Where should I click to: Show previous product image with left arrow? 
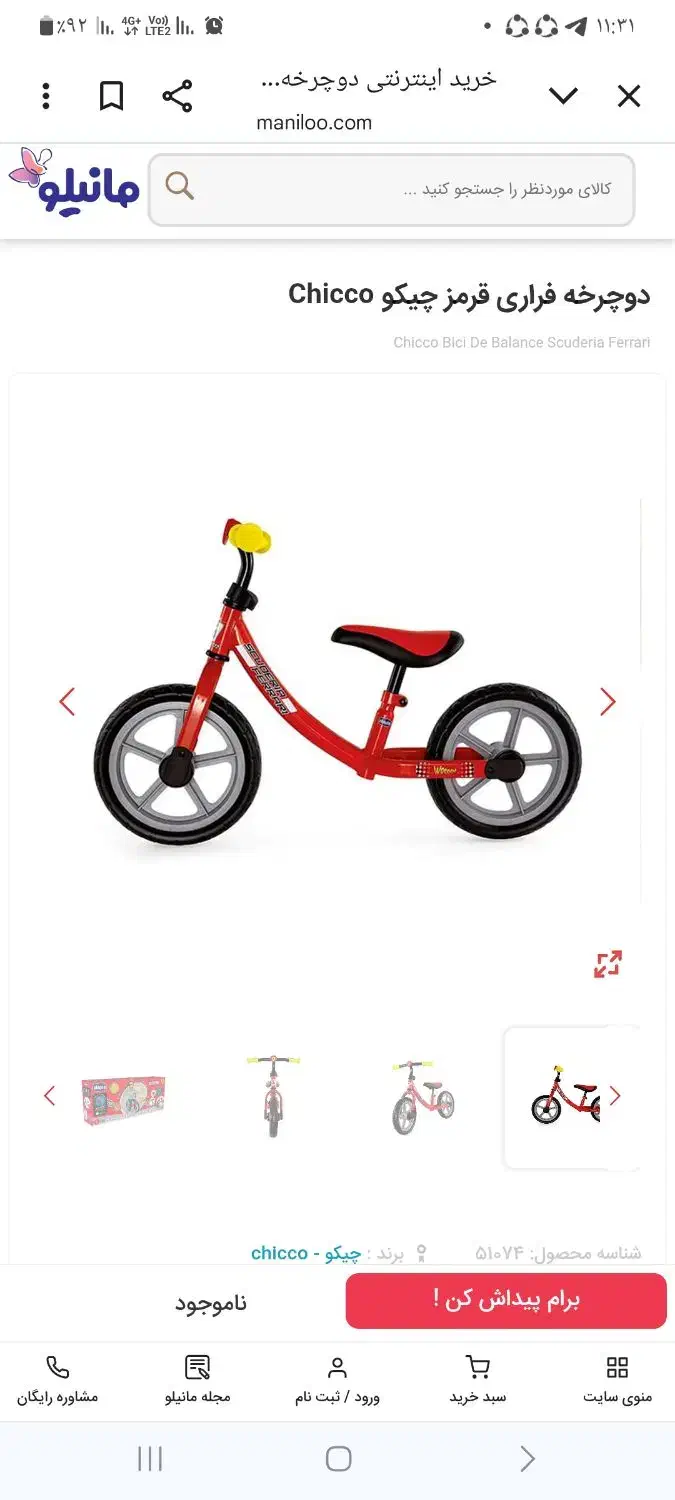[x=67, y=702]
